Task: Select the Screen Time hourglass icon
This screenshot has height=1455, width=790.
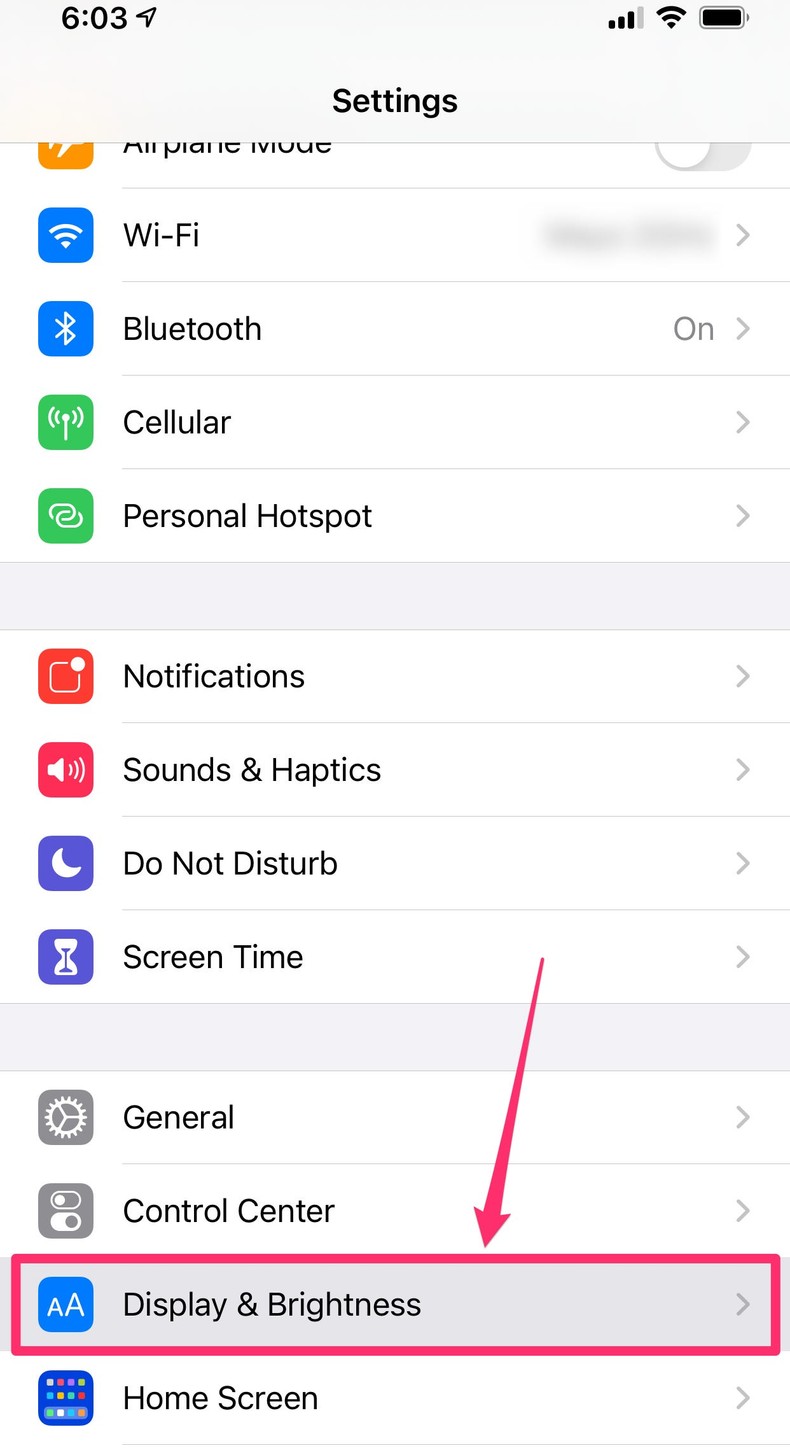Action: pos(65,957)
